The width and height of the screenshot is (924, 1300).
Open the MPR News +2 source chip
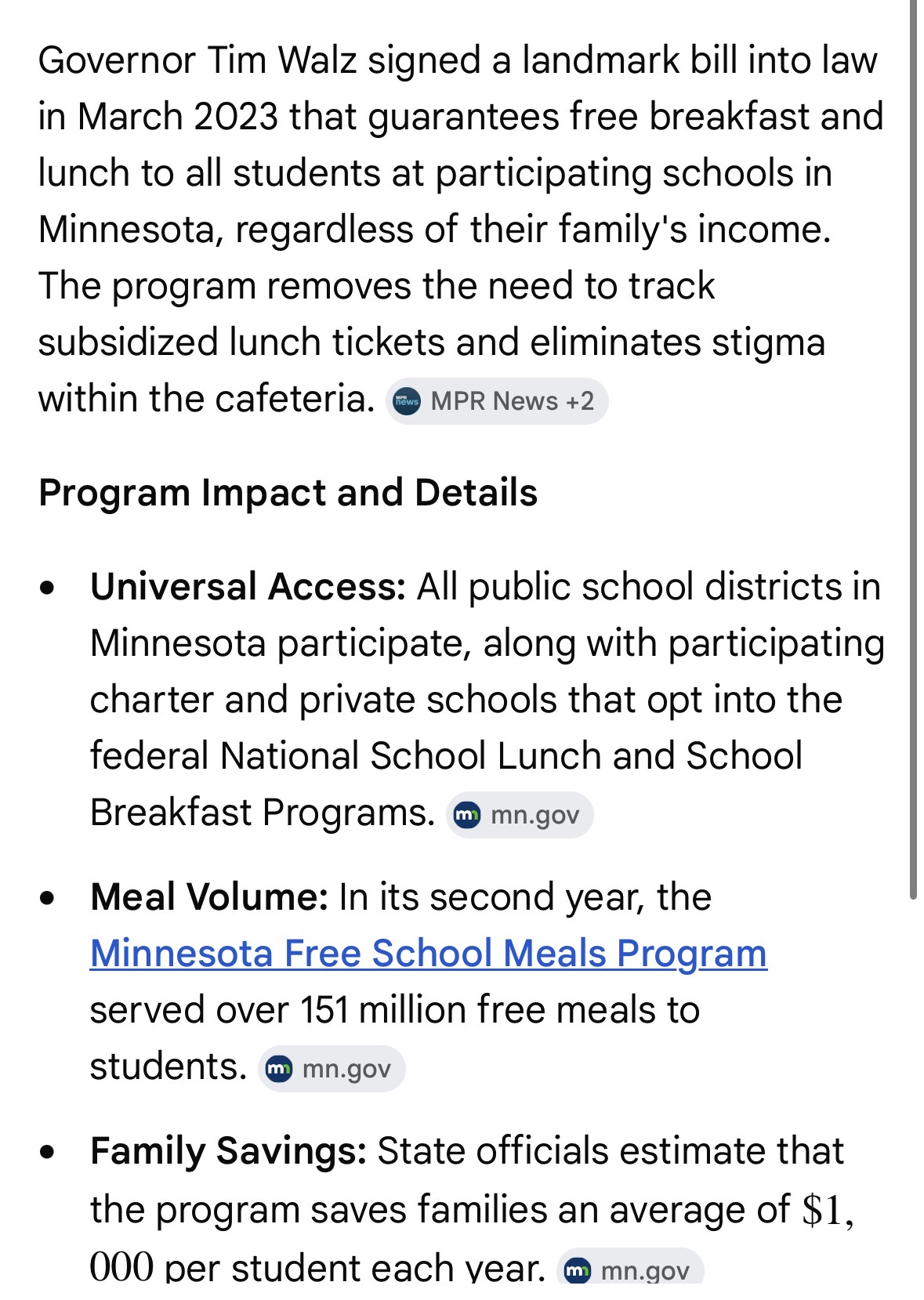(x=497, y=401)
